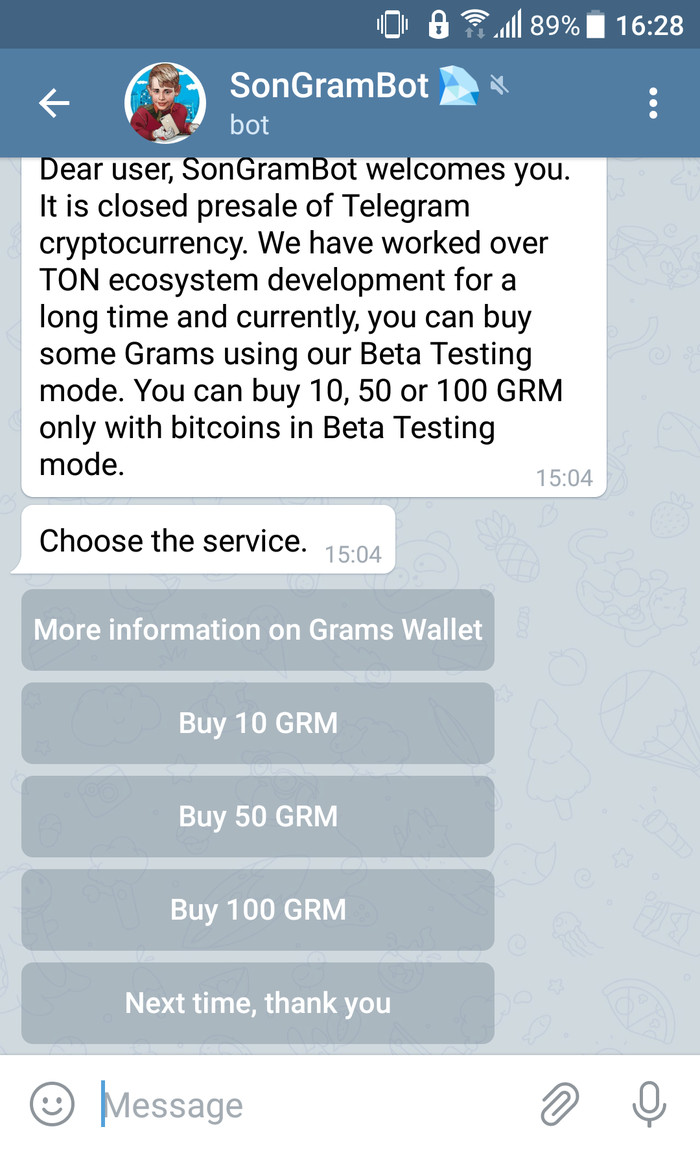Screen dimensions: 700x1151
Task: Tap More information on Grams Wallet
Action: coord(258,630)
